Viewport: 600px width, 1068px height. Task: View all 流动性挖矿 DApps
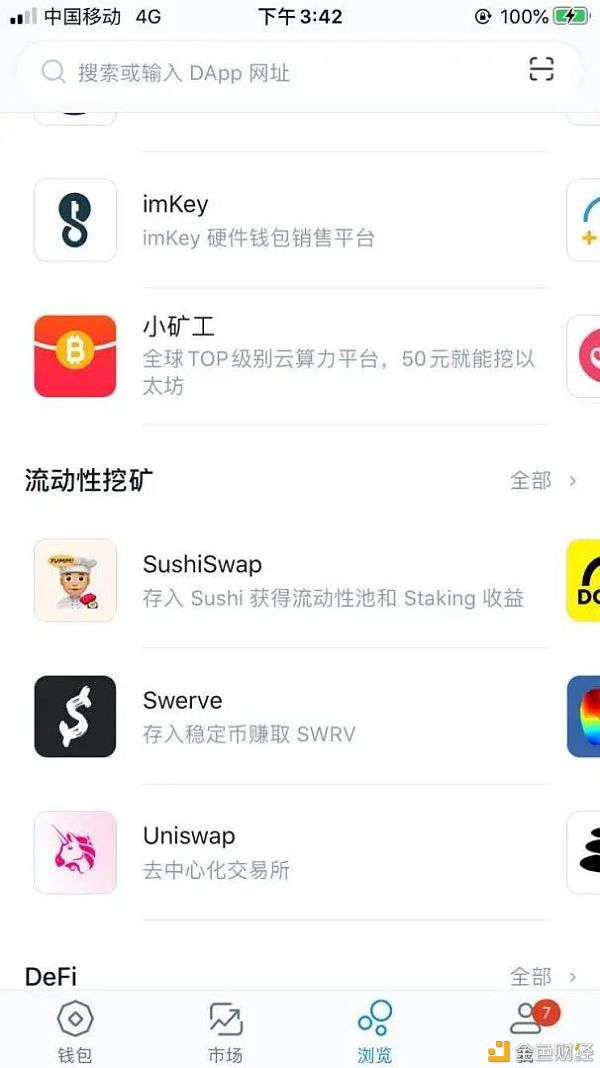click(543, 481)
